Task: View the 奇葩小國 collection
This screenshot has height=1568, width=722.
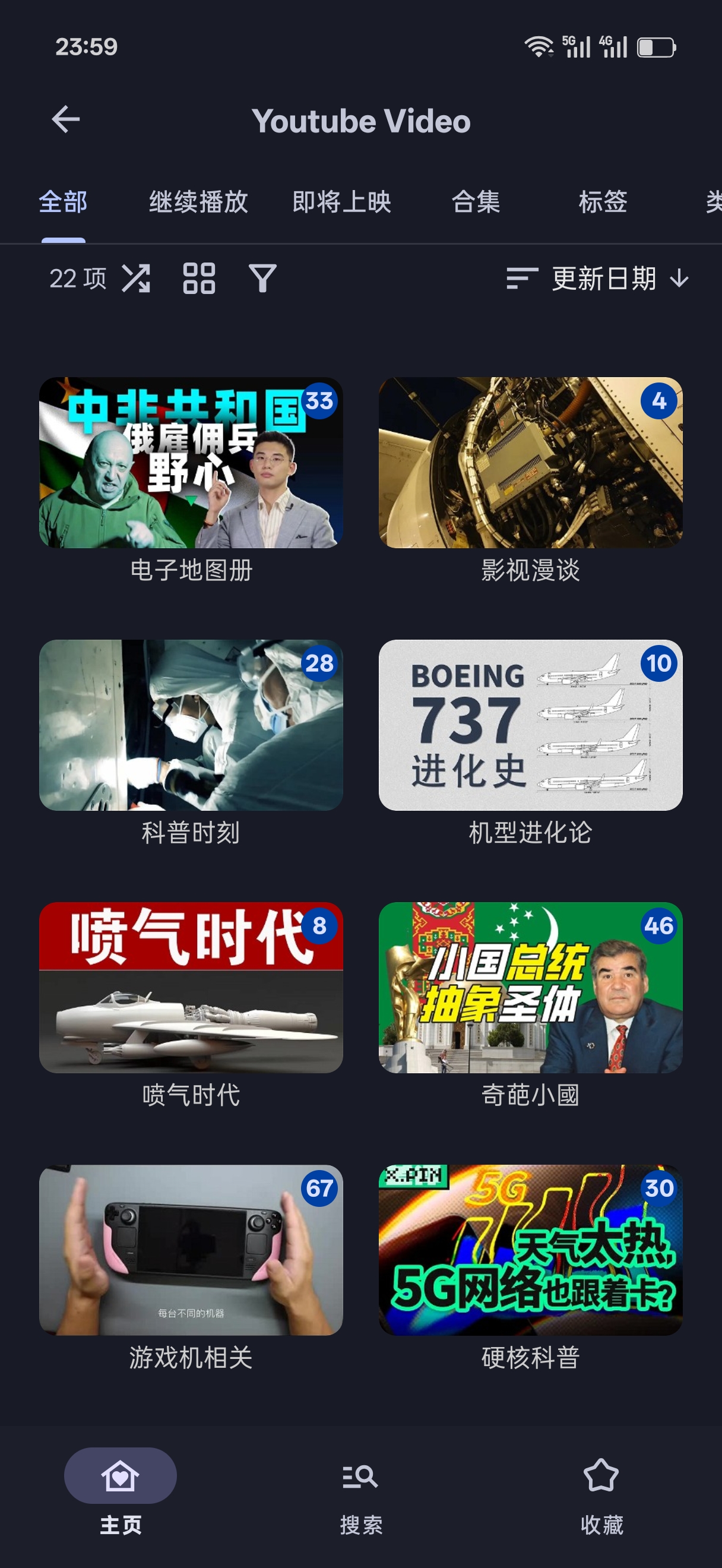Action: [530, 987]
